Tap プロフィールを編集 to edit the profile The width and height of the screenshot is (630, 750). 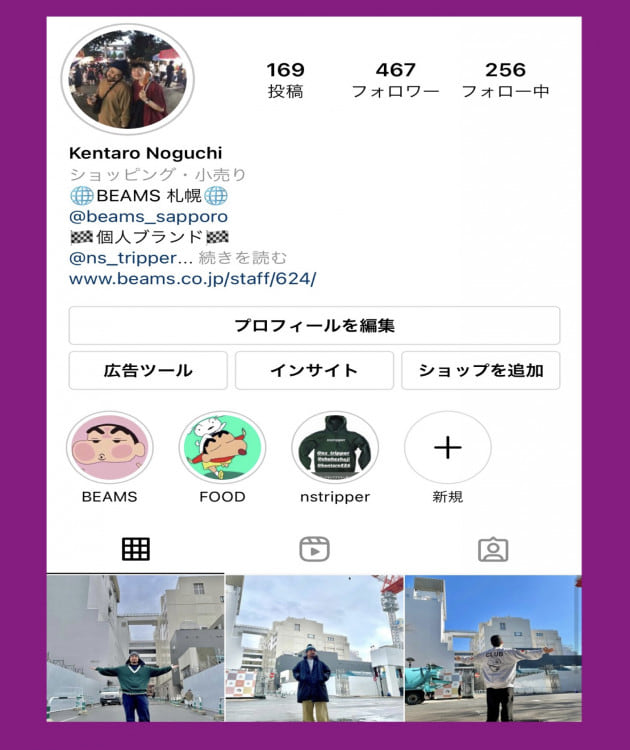(x=314, y=326)
